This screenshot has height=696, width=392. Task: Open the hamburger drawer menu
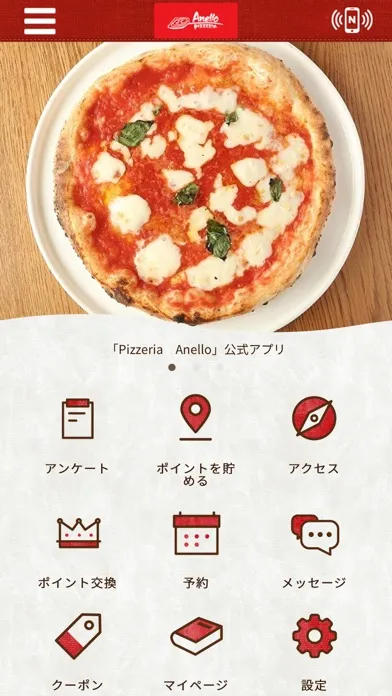pyautogui.click(x=40, y=21)
